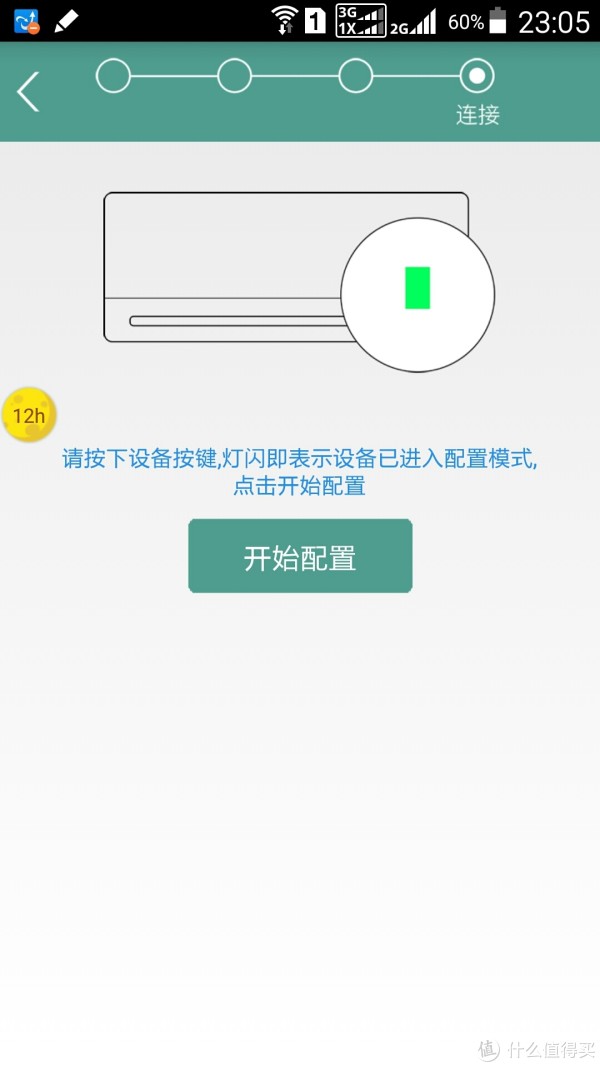Go back using the top-left arrow

(x=28, y=92)
